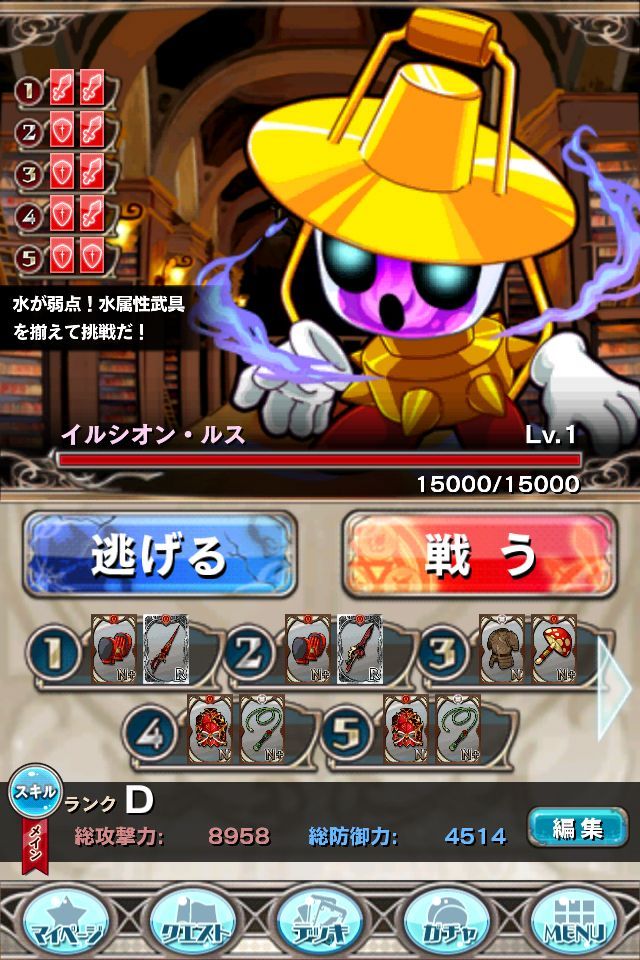Tap the 逃げる (flee) button
This screenshot has height=960, width=640.
(160, 554)
